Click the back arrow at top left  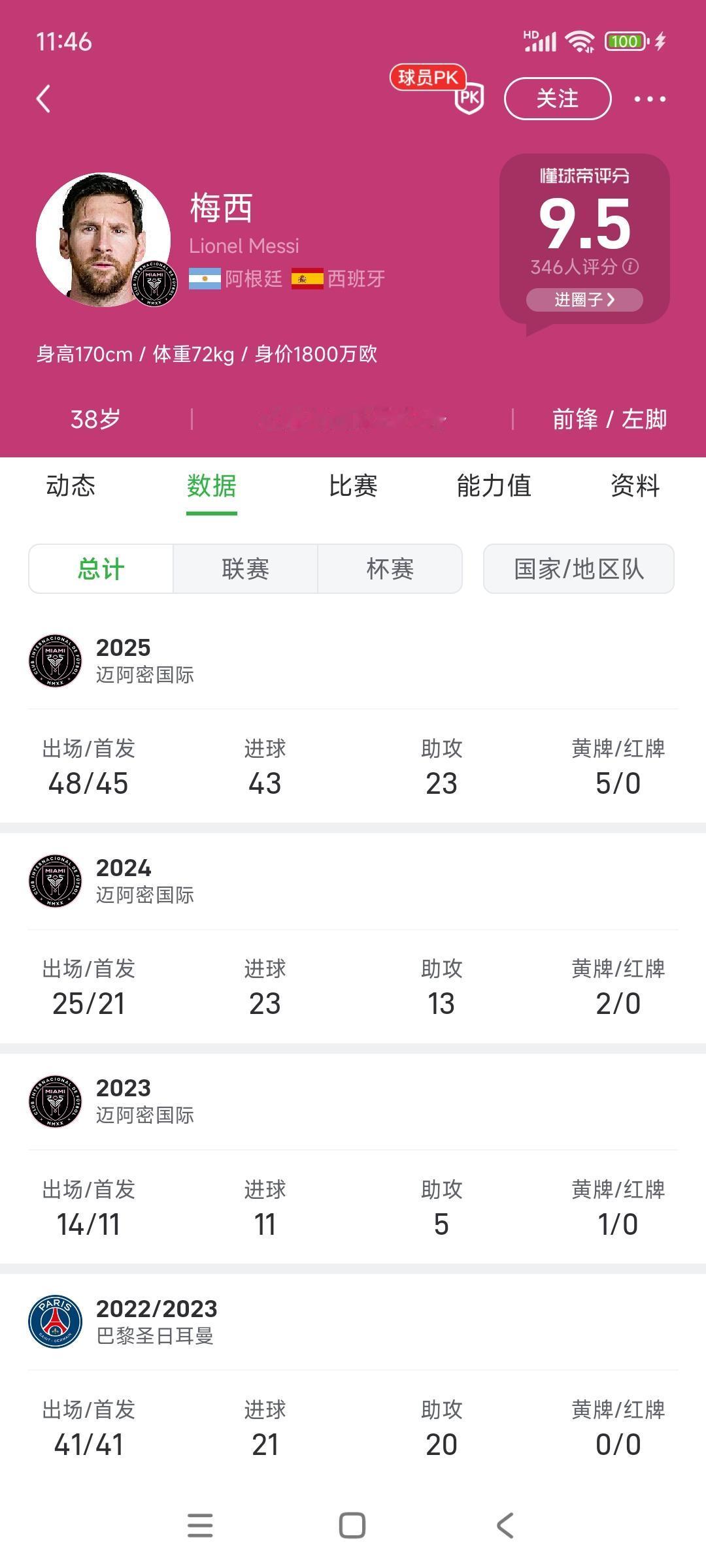(x=44, y=99)
